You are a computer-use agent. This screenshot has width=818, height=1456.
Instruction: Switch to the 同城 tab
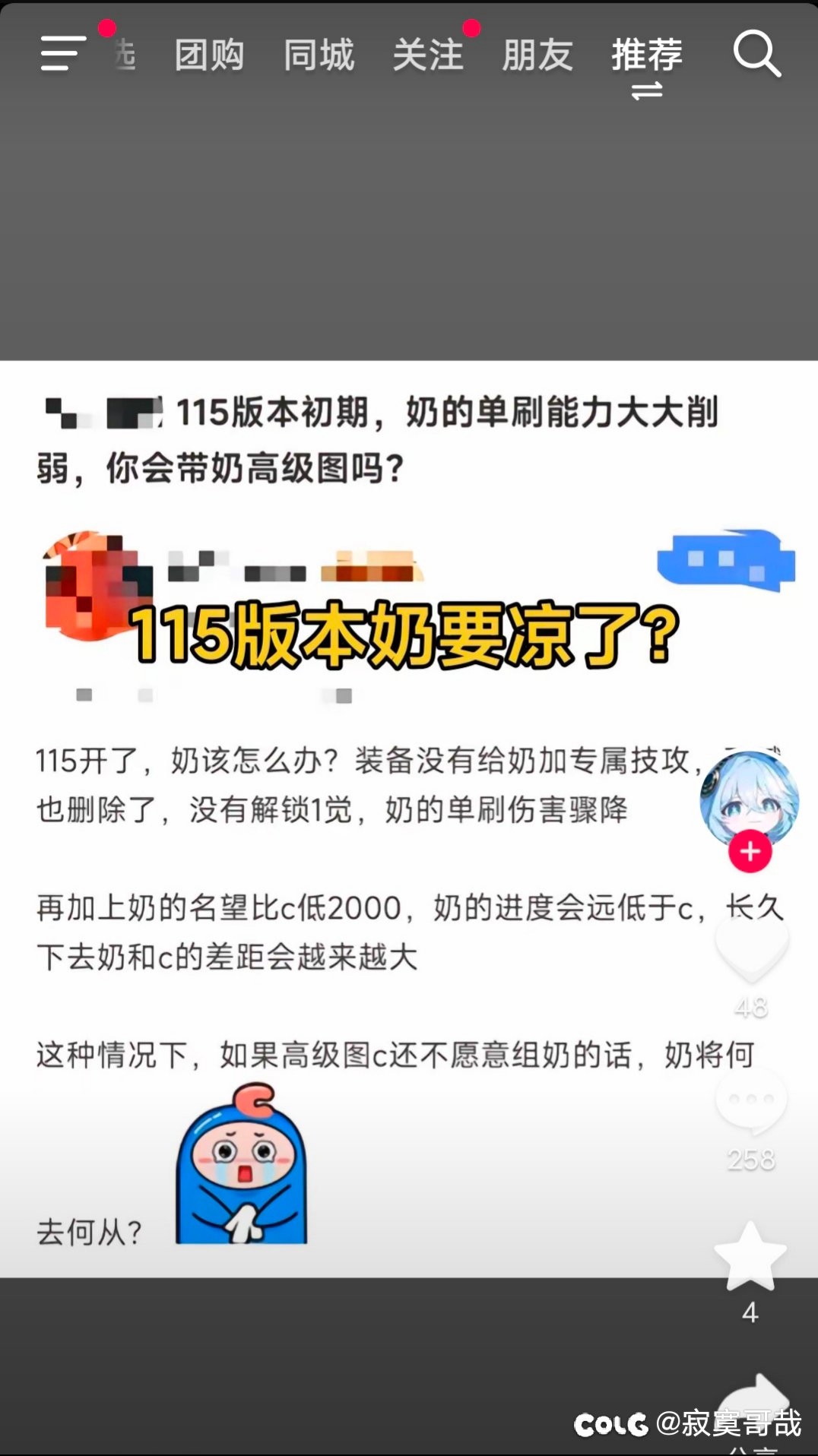tap(319, 55)
